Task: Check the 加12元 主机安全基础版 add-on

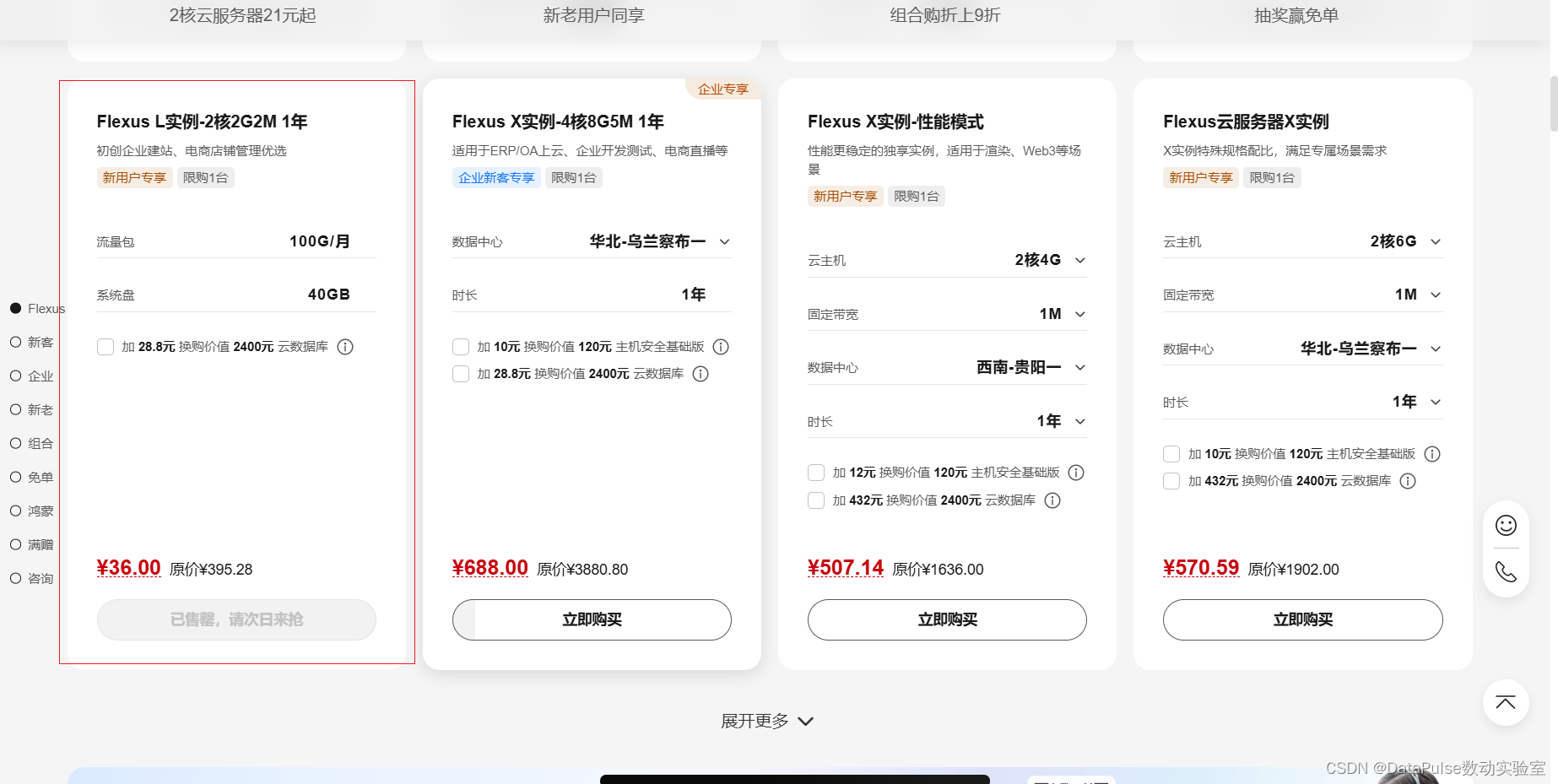Action: pos(816,473)
